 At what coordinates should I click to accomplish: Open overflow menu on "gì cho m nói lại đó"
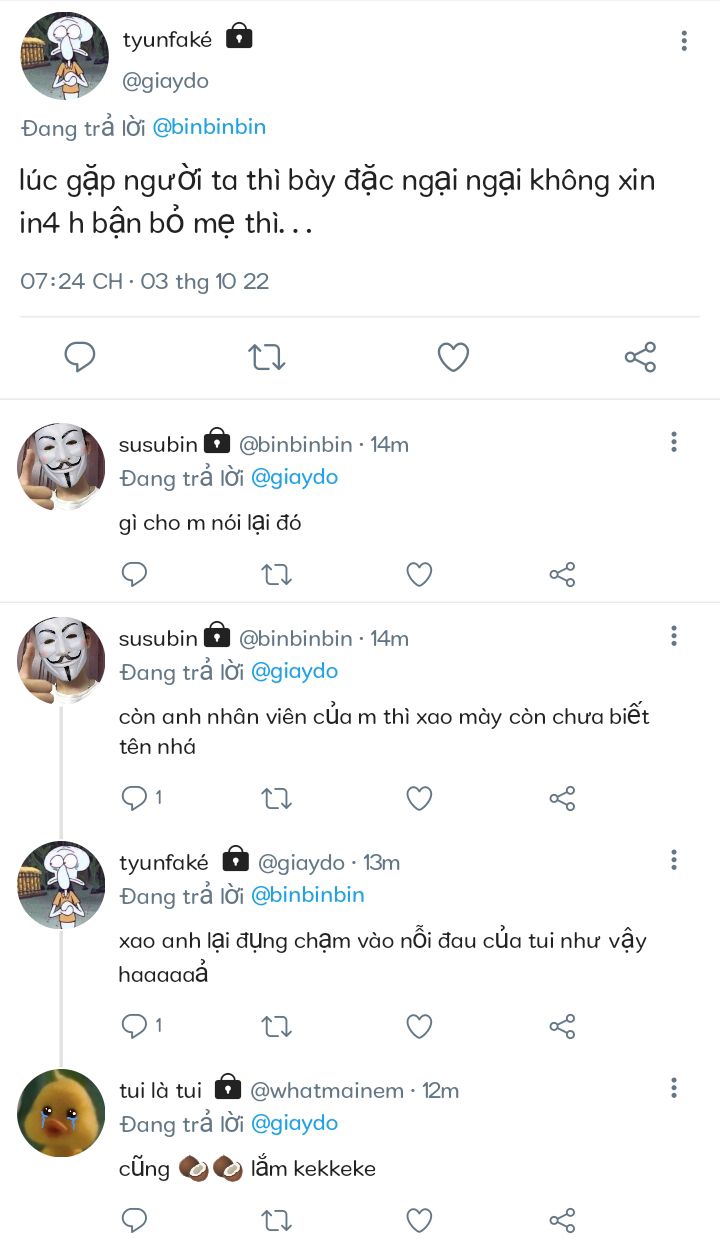click(x=674, y=442)
